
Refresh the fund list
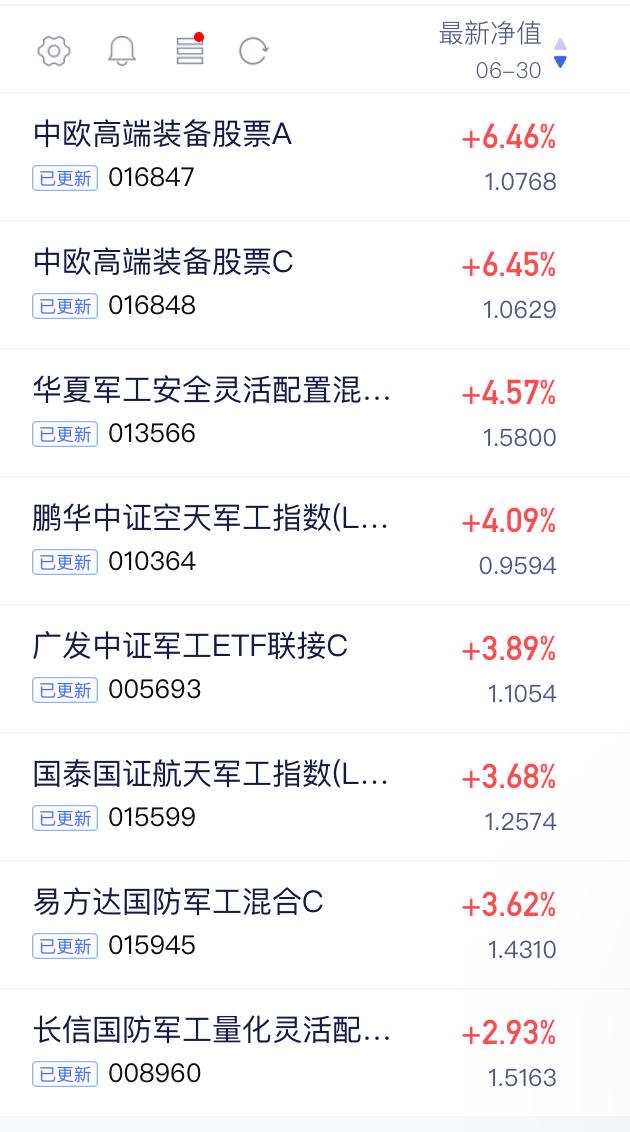[x=254, y=51]
